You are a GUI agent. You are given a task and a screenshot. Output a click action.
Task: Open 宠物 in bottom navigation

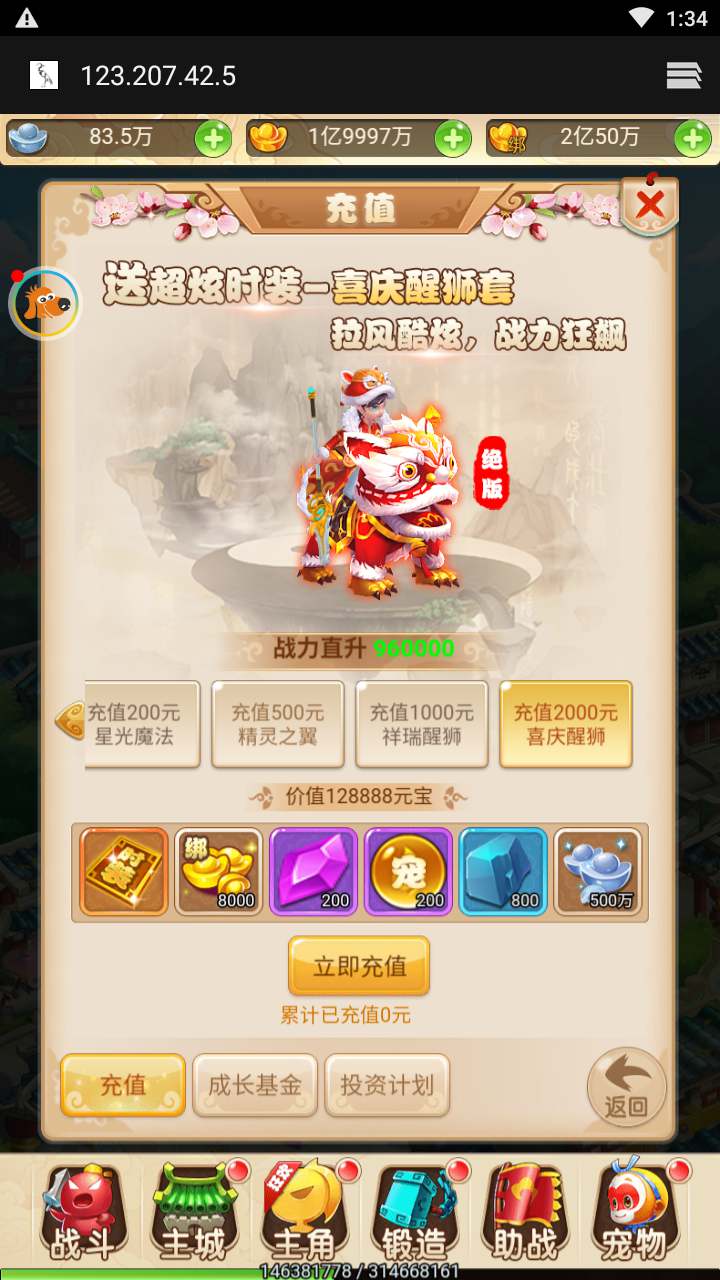click(634, 1213)
